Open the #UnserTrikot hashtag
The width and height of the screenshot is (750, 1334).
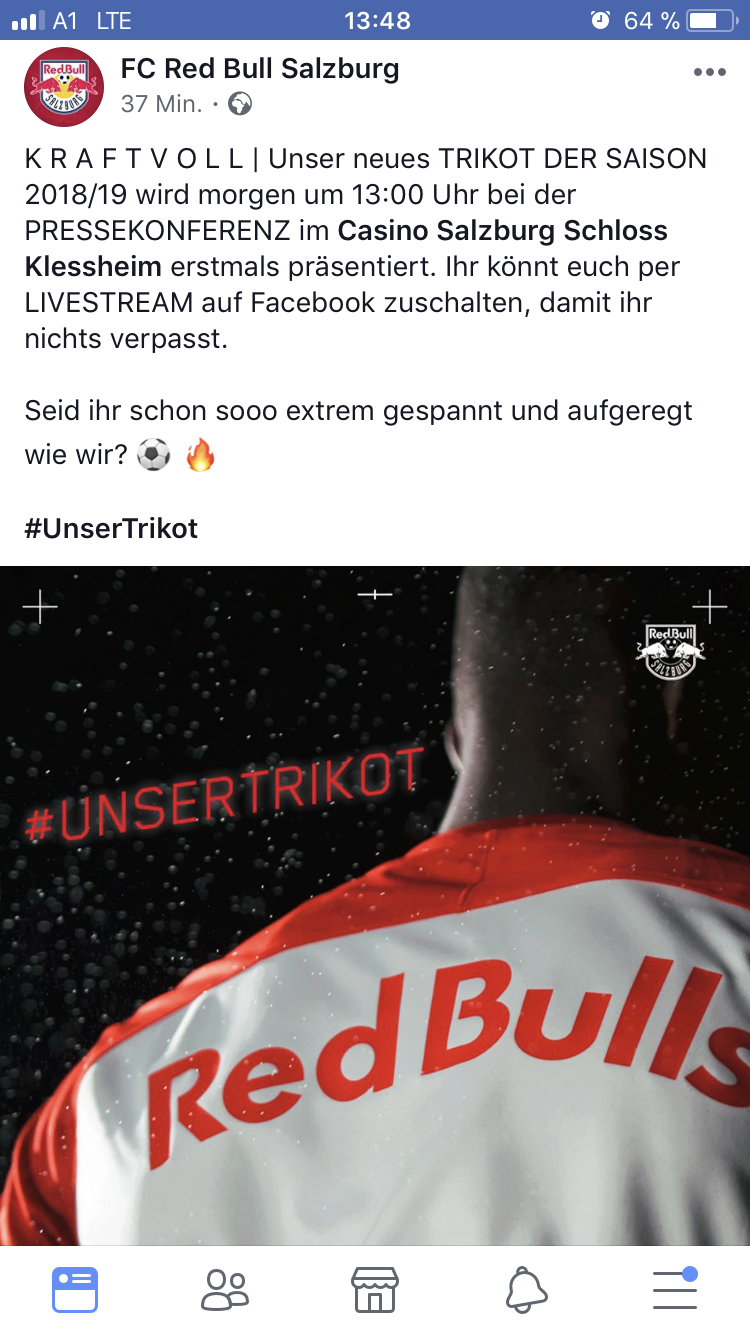[111, 528]
